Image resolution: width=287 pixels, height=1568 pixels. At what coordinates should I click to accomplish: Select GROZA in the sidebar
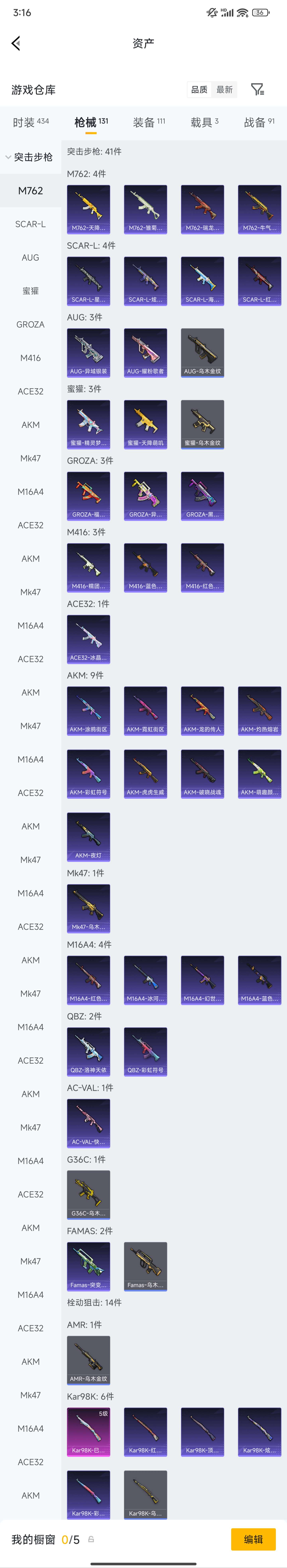[x=30, y=324]
